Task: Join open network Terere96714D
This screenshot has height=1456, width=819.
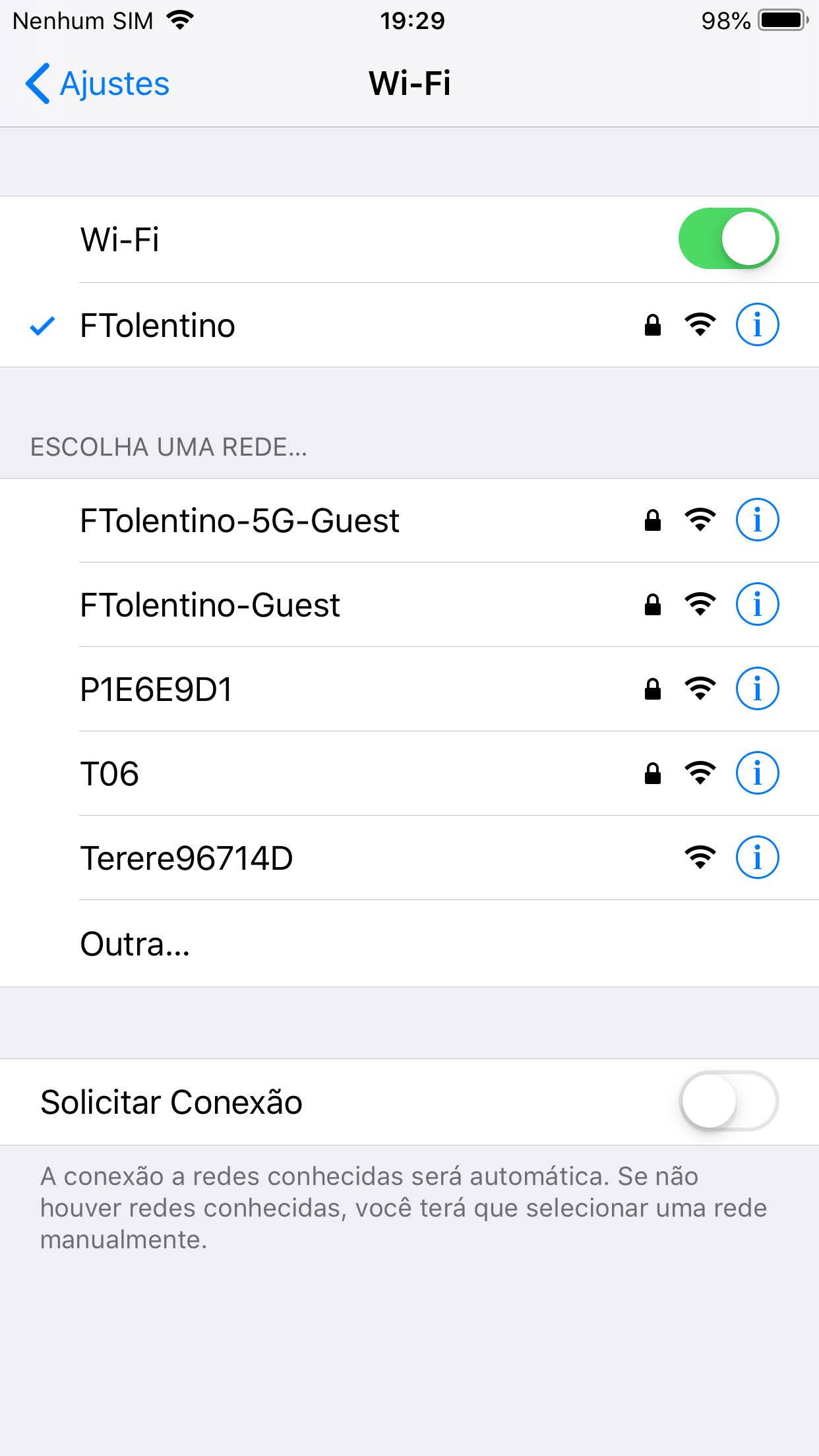Action: click(x=187, y=859)
